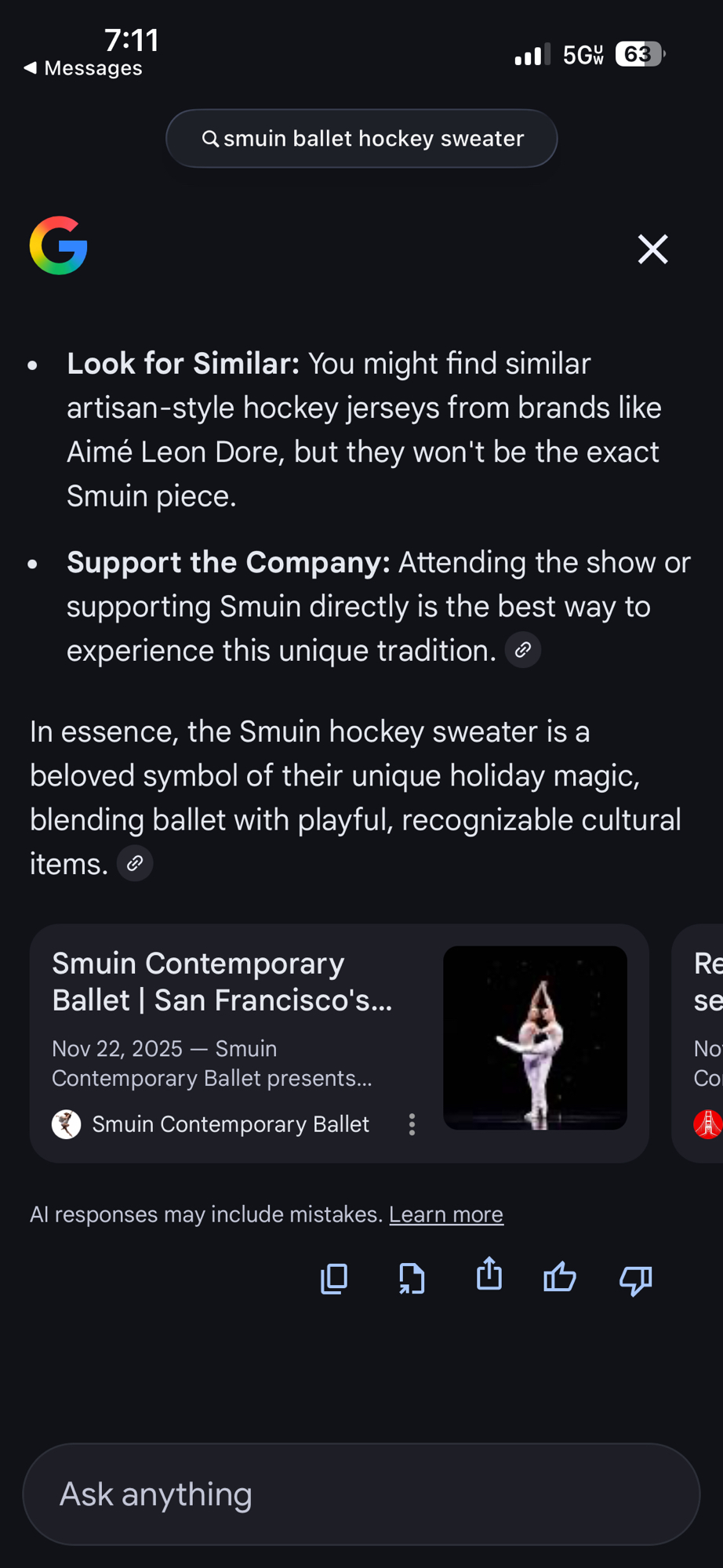Open source link after Support the Company
This screenshot has height=1568, width=723.
point(523,650)
